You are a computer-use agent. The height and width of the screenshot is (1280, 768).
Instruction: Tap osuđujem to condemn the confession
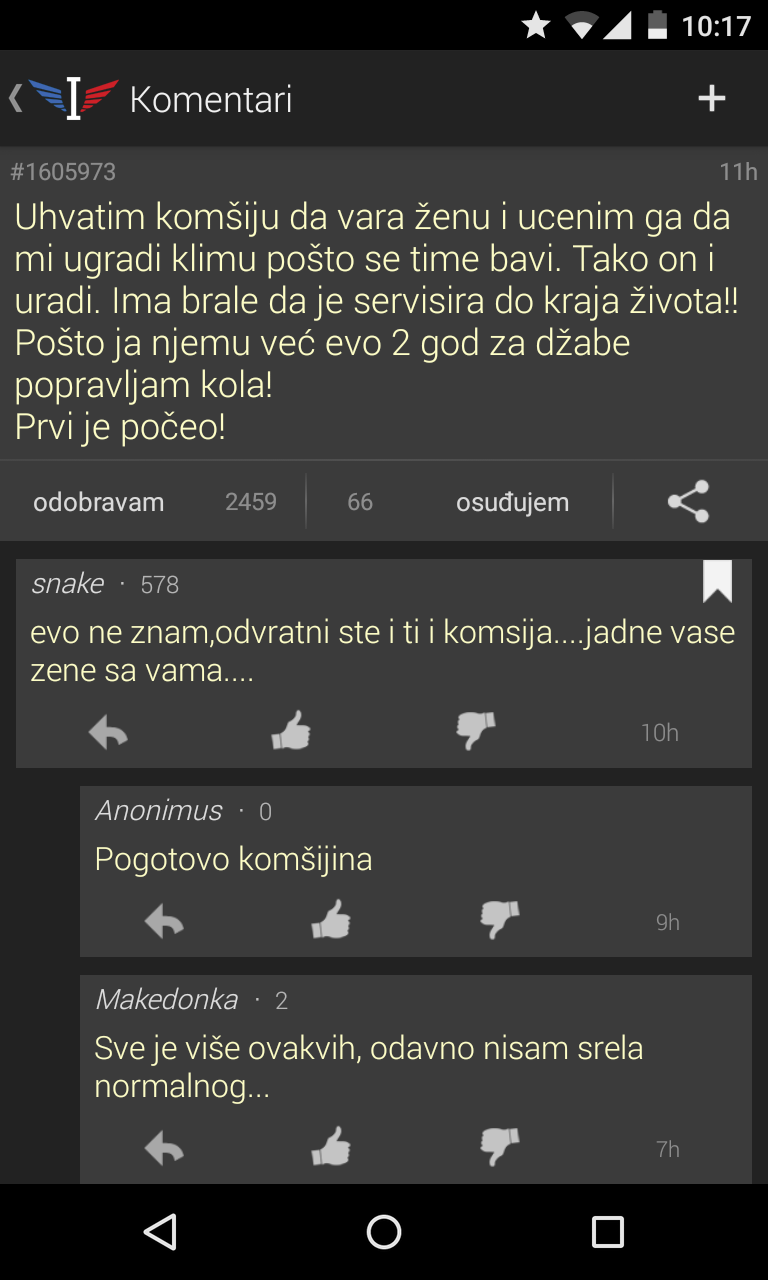[512, 502]
